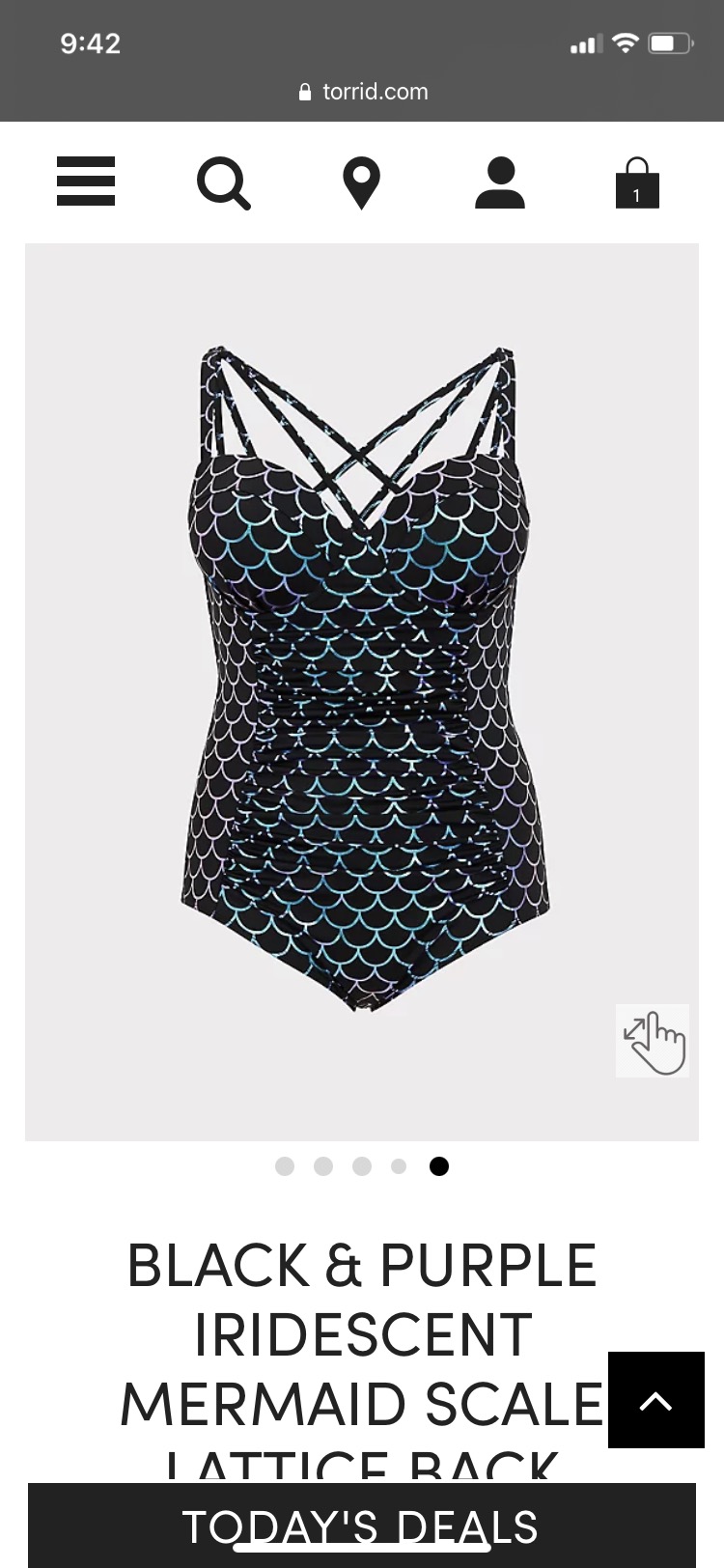Image resolution: width=724 pixels, height=1568 pixels.
Task: Select the third image indicator dot
Action: point(362,1166)
